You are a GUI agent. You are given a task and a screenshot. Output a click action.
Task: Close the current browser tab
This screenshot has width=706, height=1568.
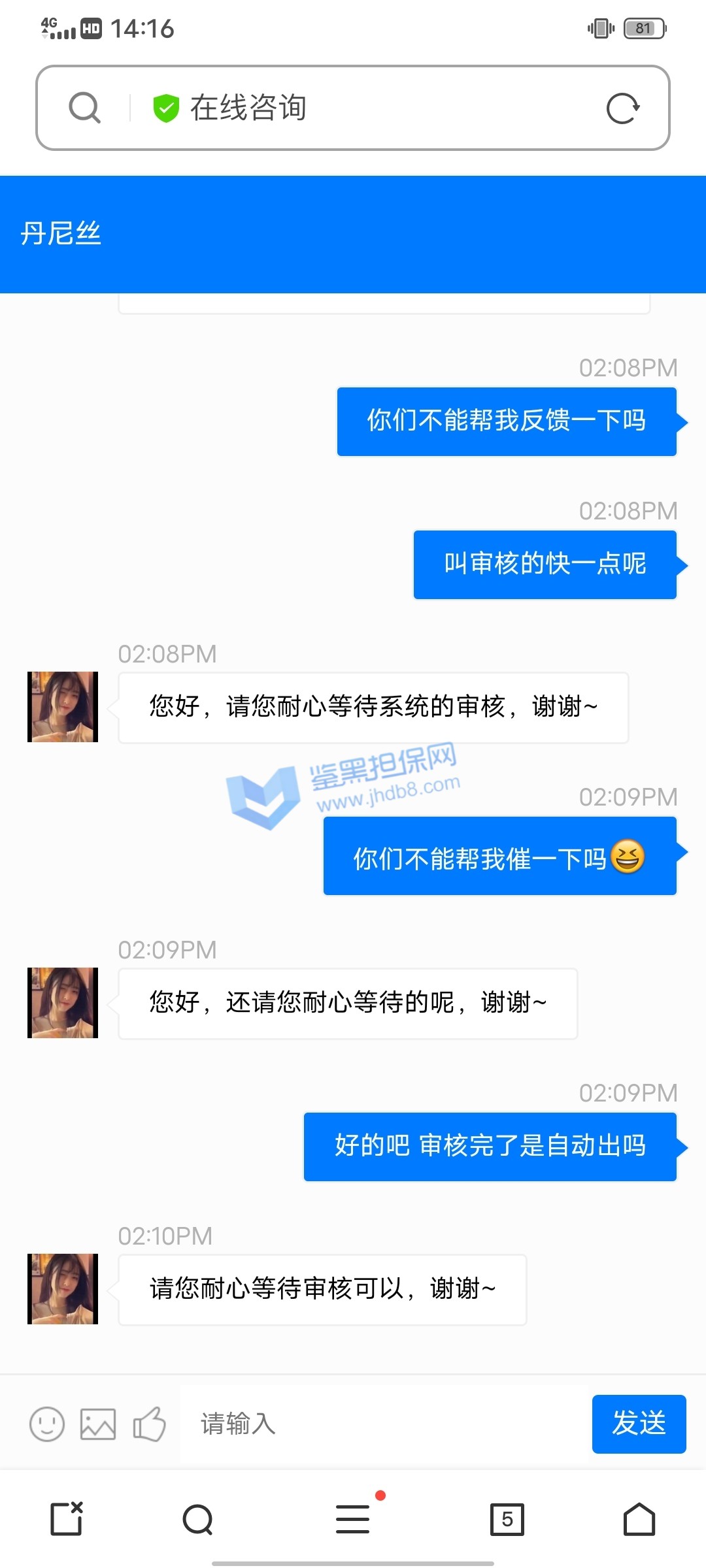pos(67,1518)
